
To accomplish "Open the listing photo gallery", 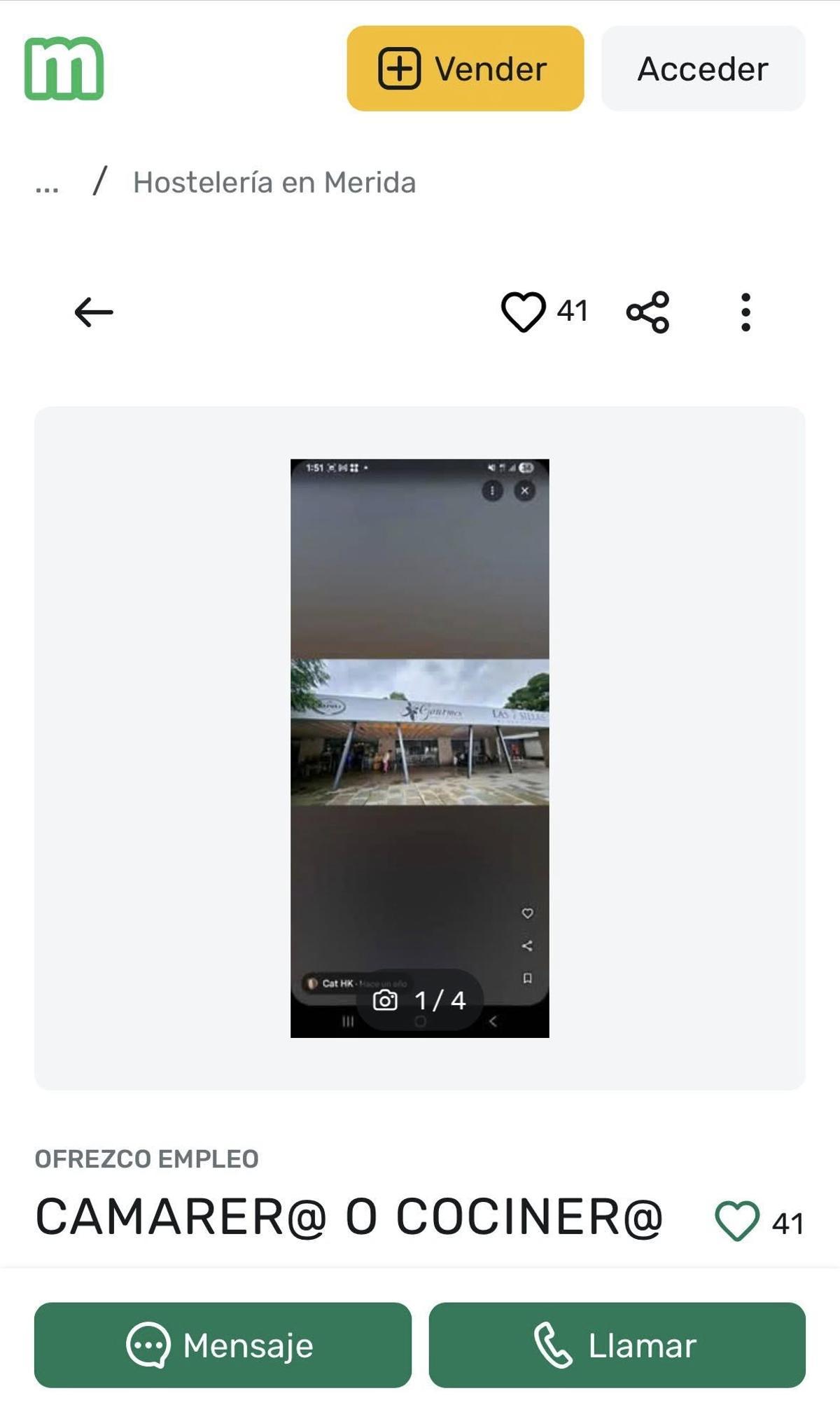I will tap(420, 747).
